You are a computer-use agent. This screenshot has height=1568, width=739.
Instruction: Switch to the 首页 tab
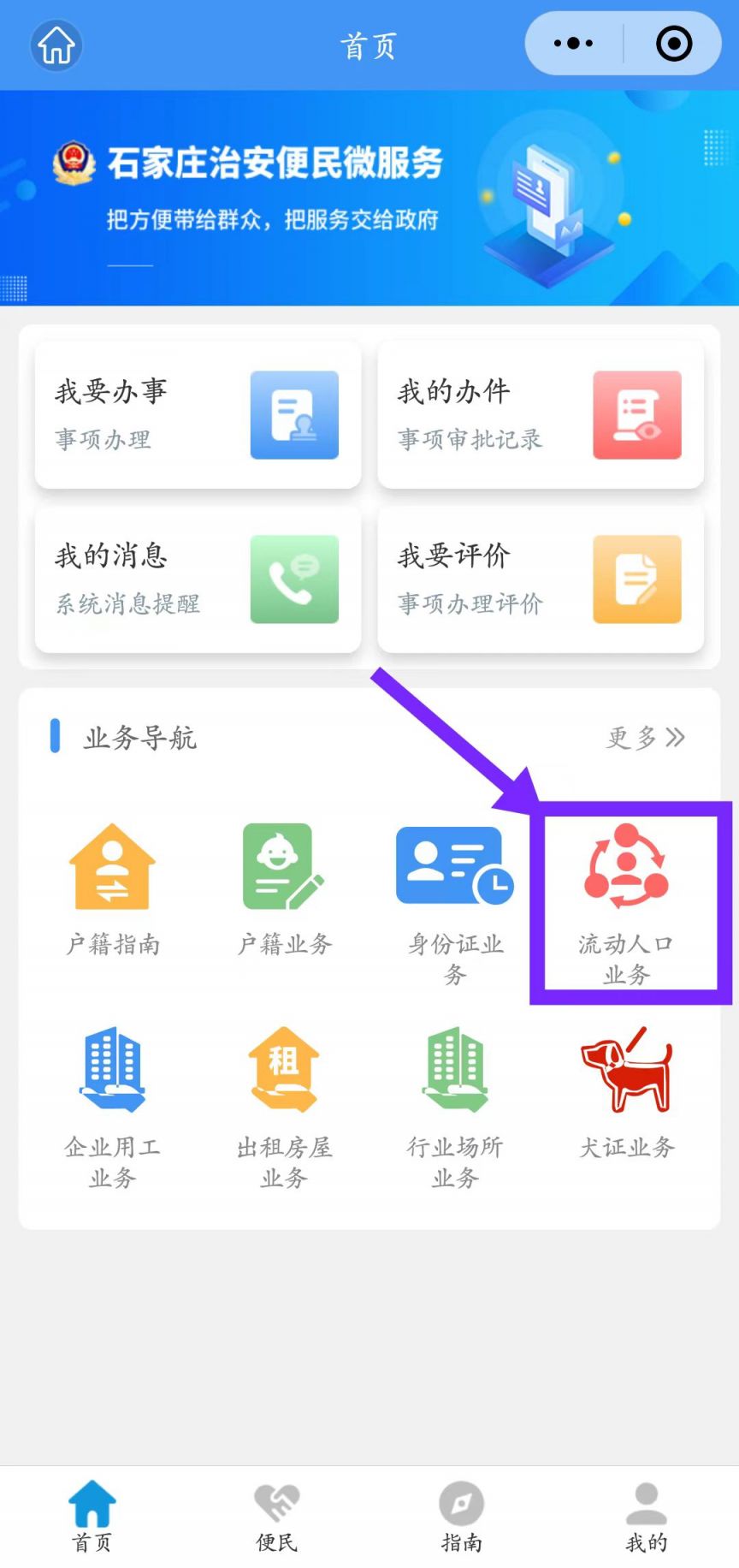[x=92, y=1517]
